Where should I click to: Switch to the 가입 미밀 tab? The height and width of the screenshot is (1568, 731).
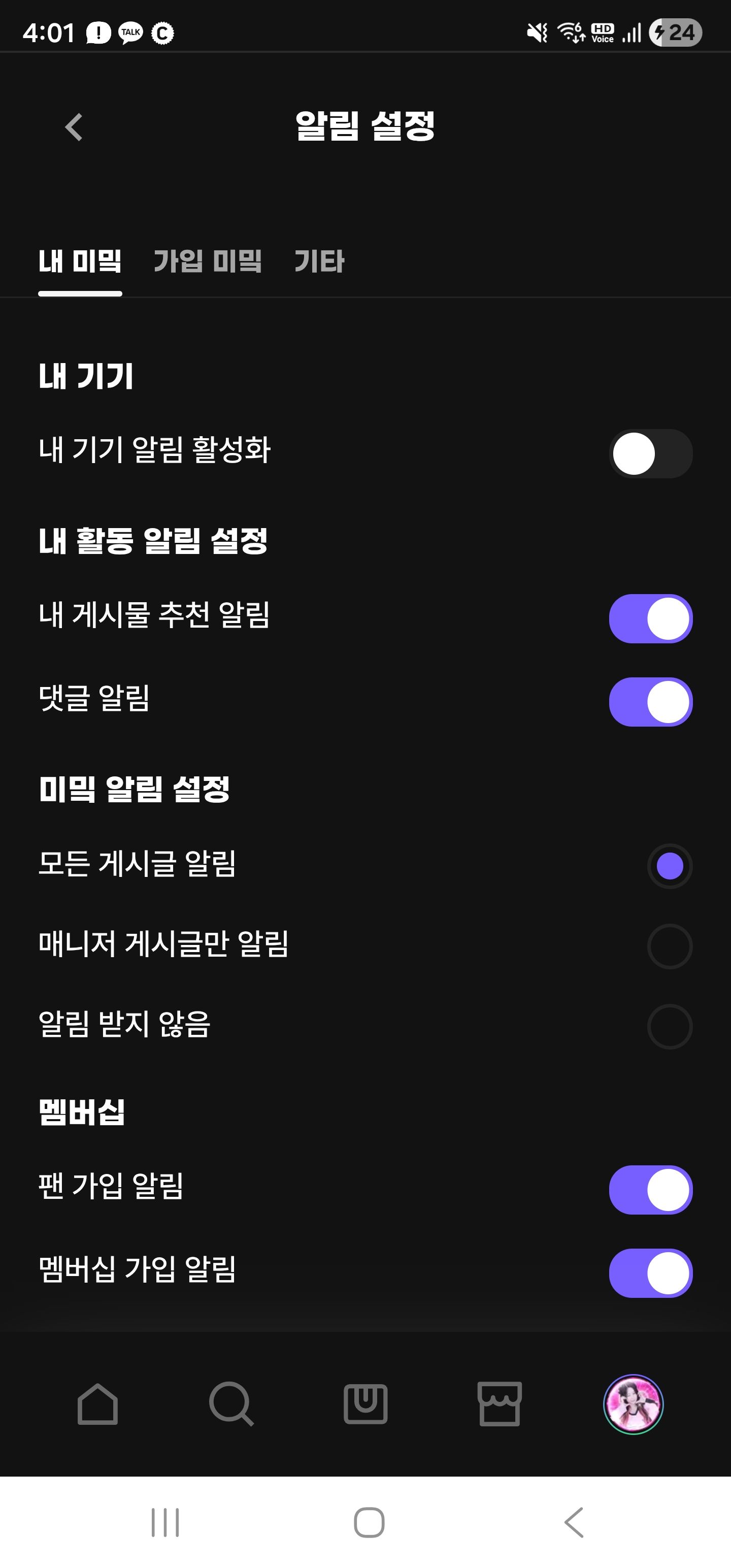pyautogui.click(x=208, y=263)
